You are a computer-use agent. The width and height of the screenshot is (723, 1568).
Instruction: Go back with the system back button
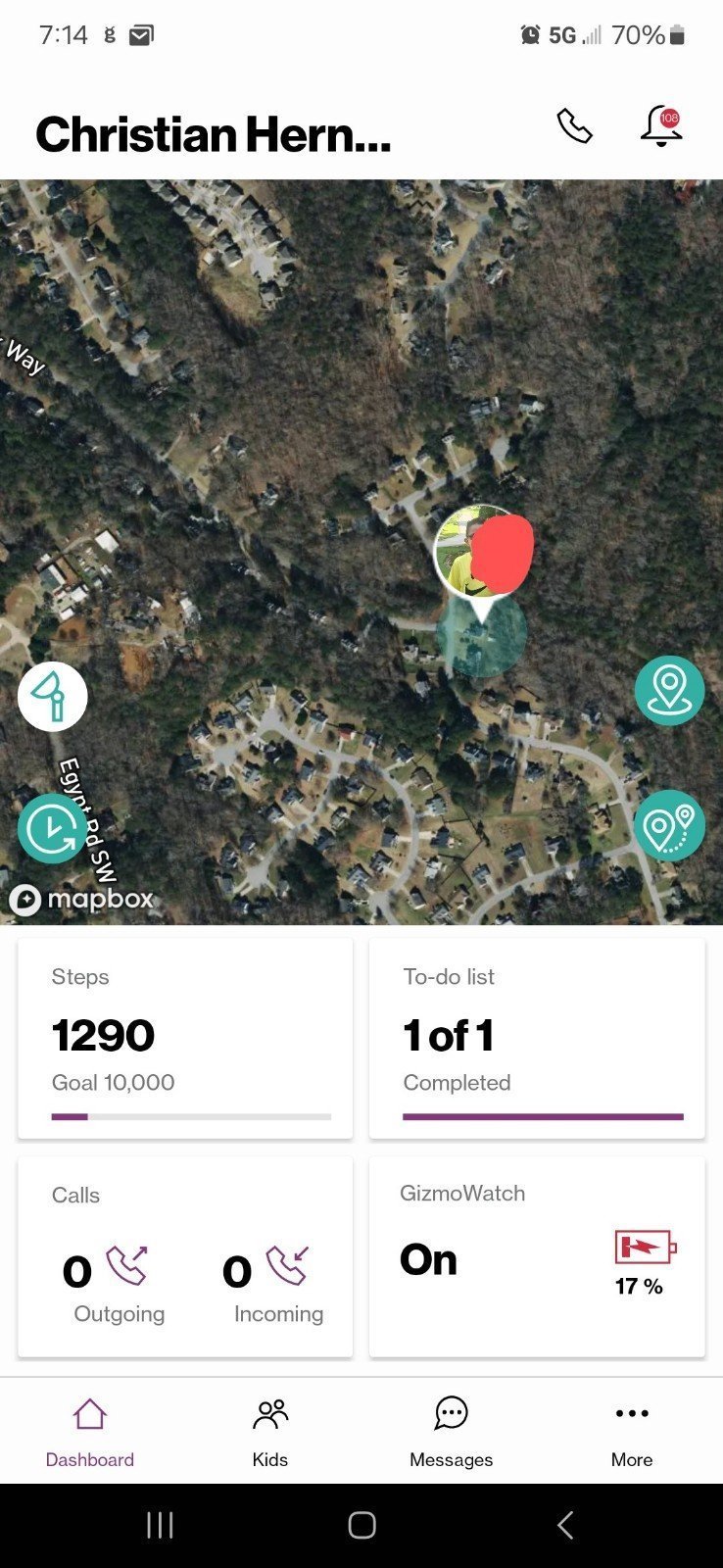click(565, 1525)
